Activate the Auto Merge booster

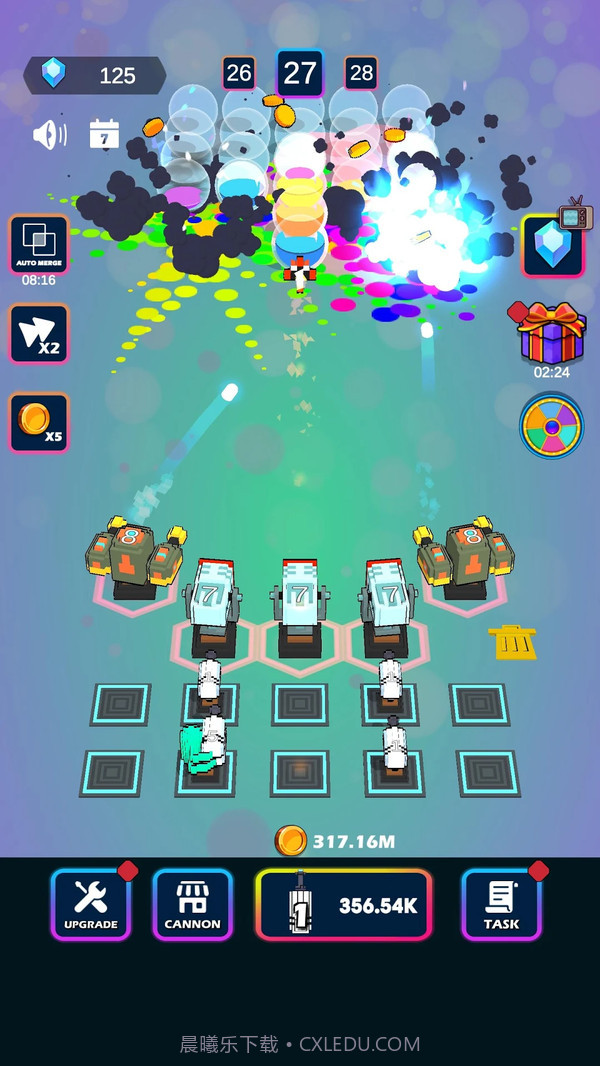tap(39, 244)
